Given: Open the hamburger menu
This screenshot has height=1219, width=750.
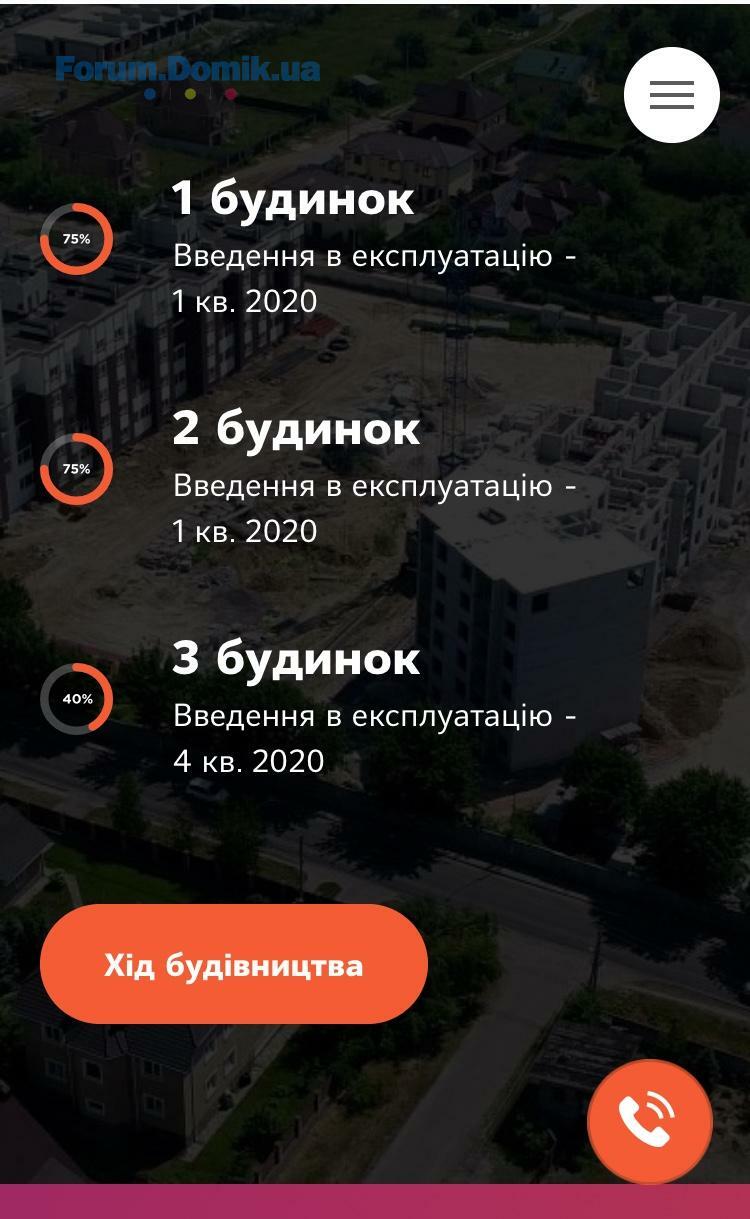Looking at the screenshot, I should [672, 95].
